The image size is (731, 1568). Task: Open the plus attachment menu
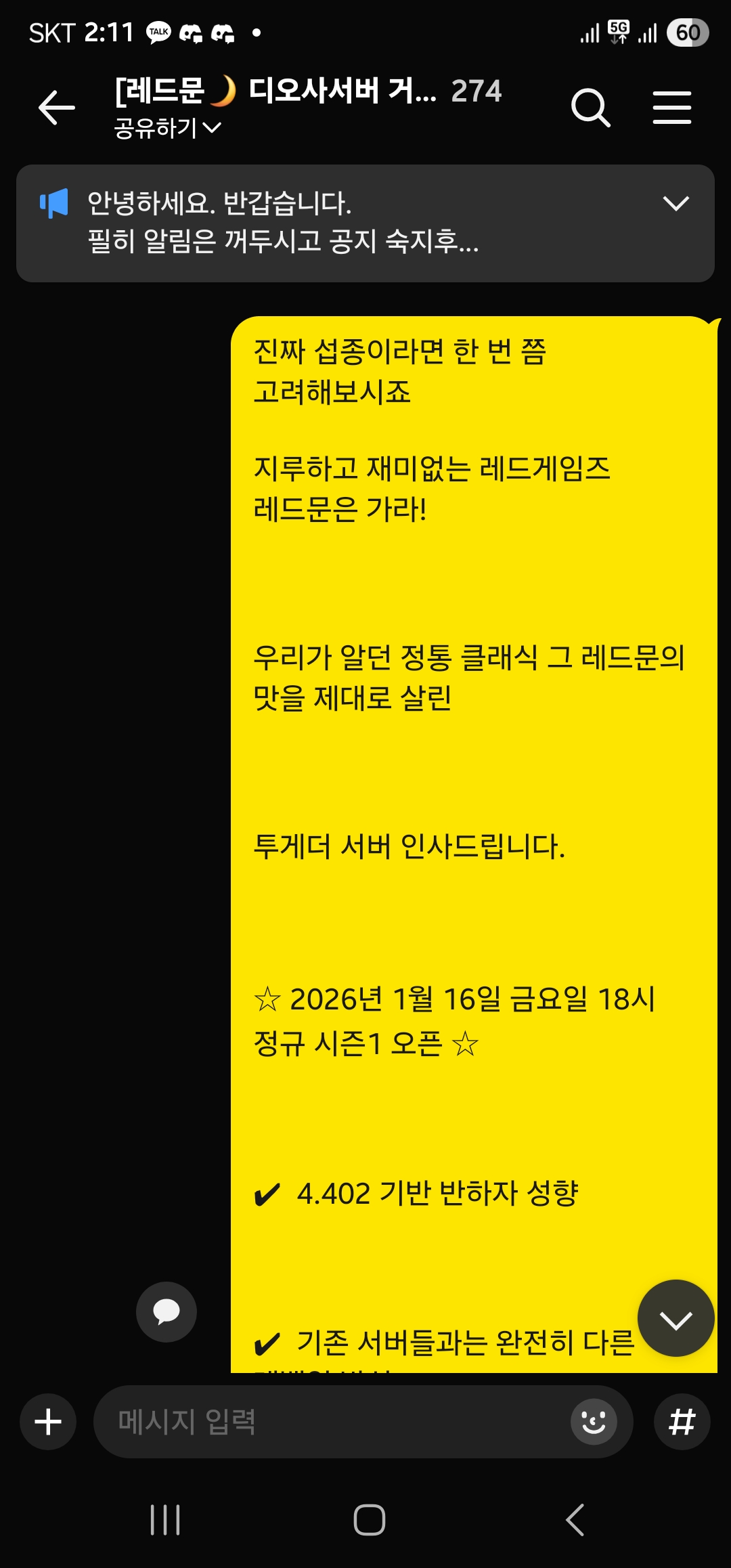pos(48,1421)
